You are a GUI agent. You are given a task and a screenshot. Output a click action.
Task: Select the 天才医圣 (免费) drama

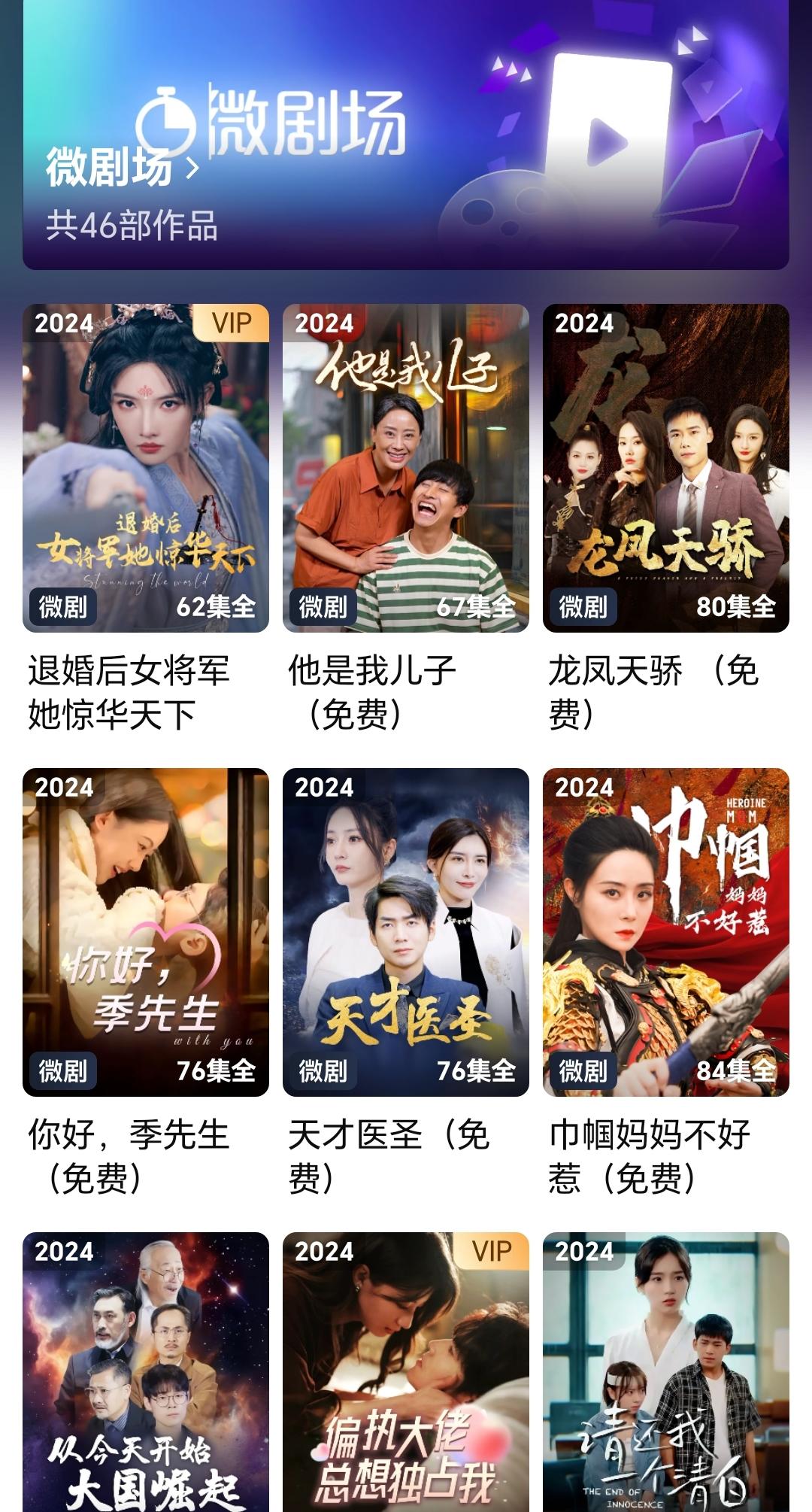406,931
